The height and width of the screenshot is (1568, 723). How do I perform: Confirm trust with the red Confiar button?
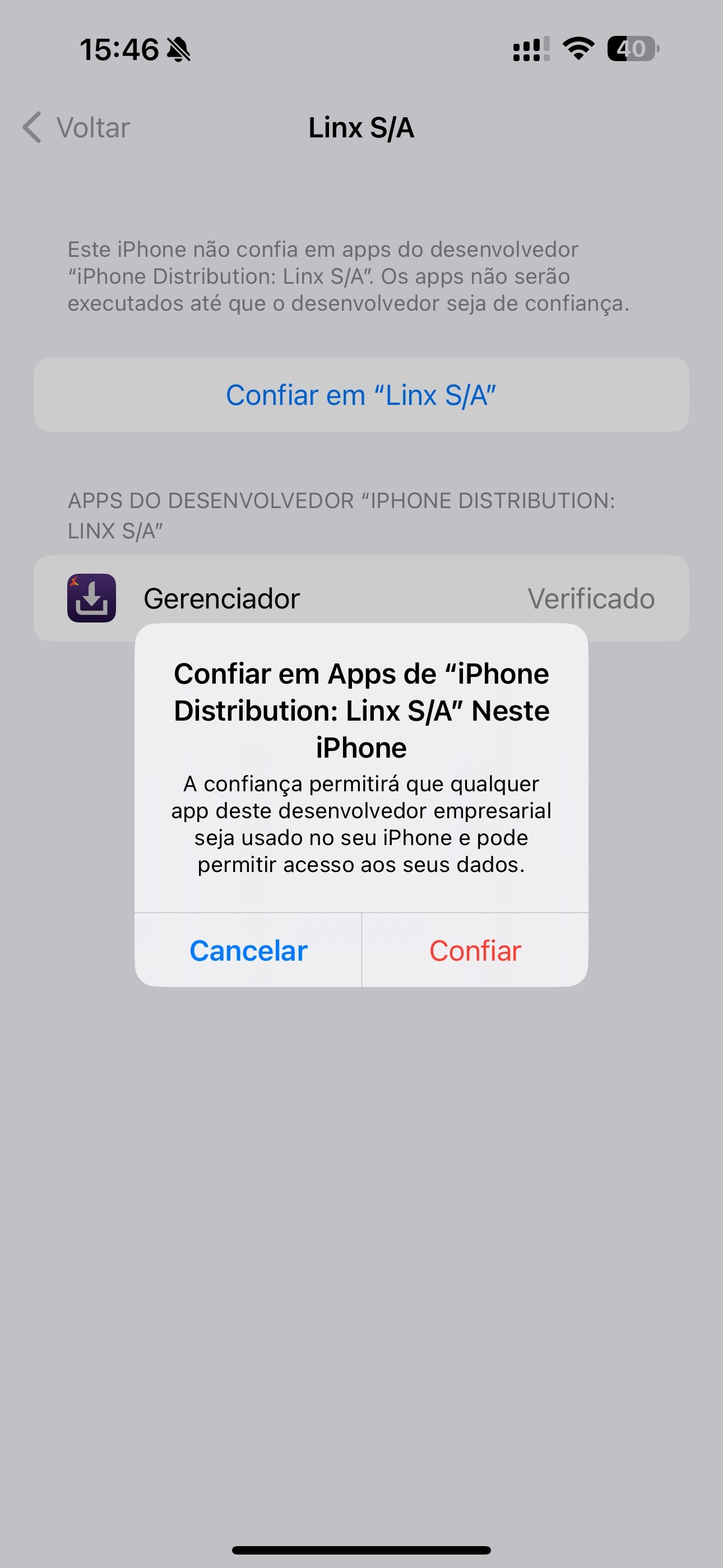click(x=475, y=951)
